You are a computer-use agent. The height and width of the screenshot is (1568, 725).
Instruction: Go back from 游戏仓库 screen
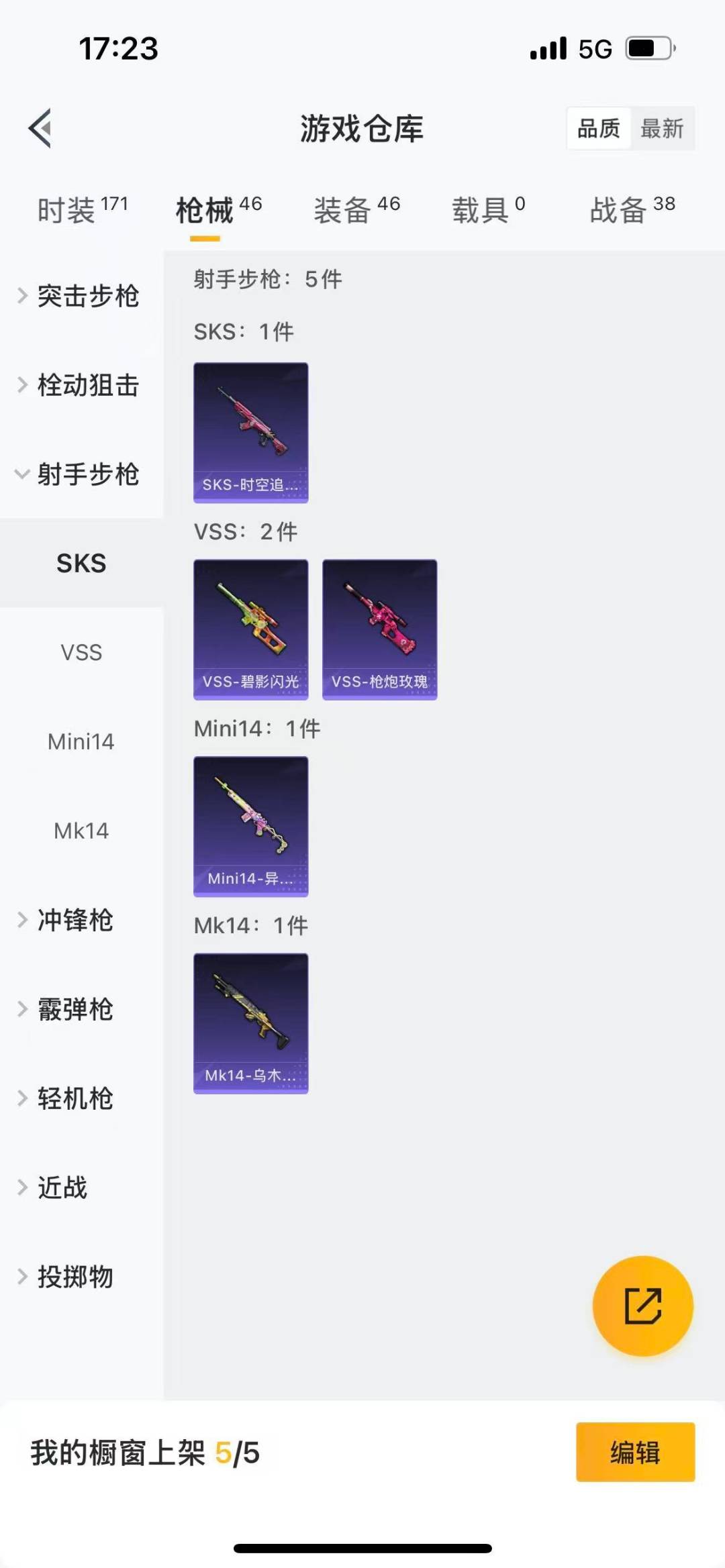coord(40,127)
